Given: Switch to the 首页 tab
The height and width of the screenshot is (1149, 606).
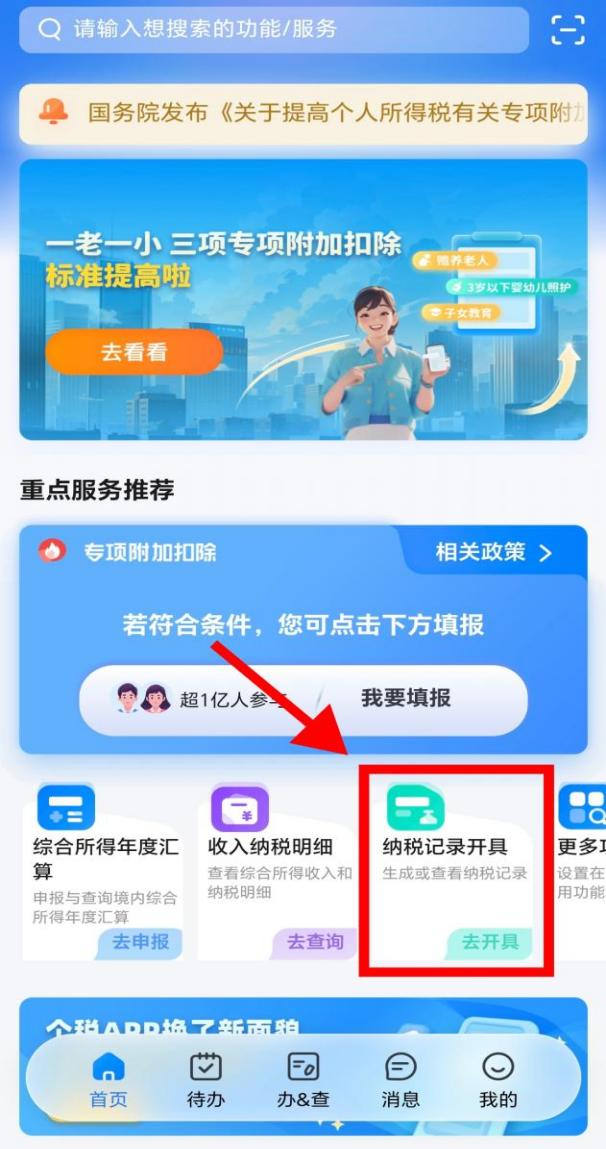Looking at the screenshot, I should (x=108, y=1080).
